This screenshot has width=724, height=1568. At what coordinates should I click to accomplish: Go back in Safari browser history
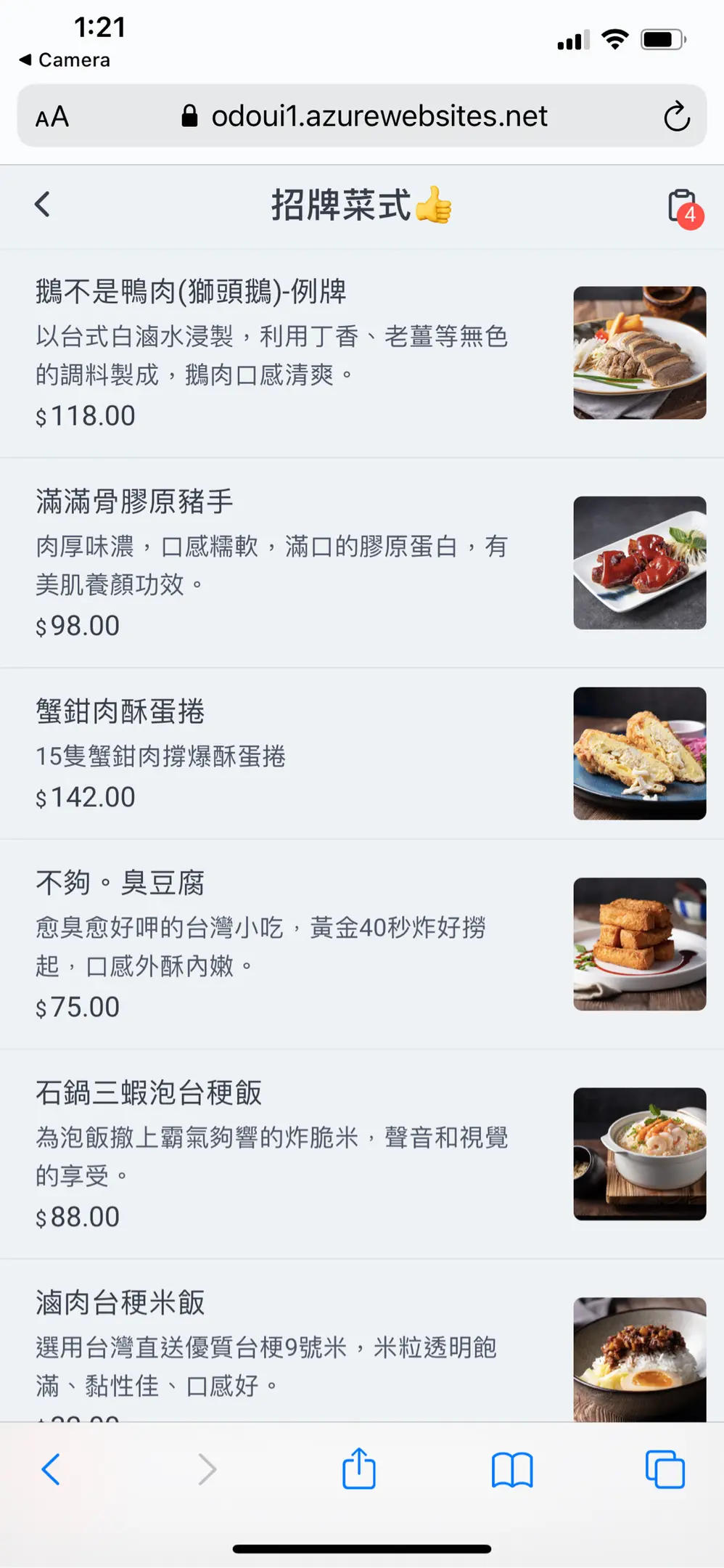pyautogui.click(x=51, y=1469)
